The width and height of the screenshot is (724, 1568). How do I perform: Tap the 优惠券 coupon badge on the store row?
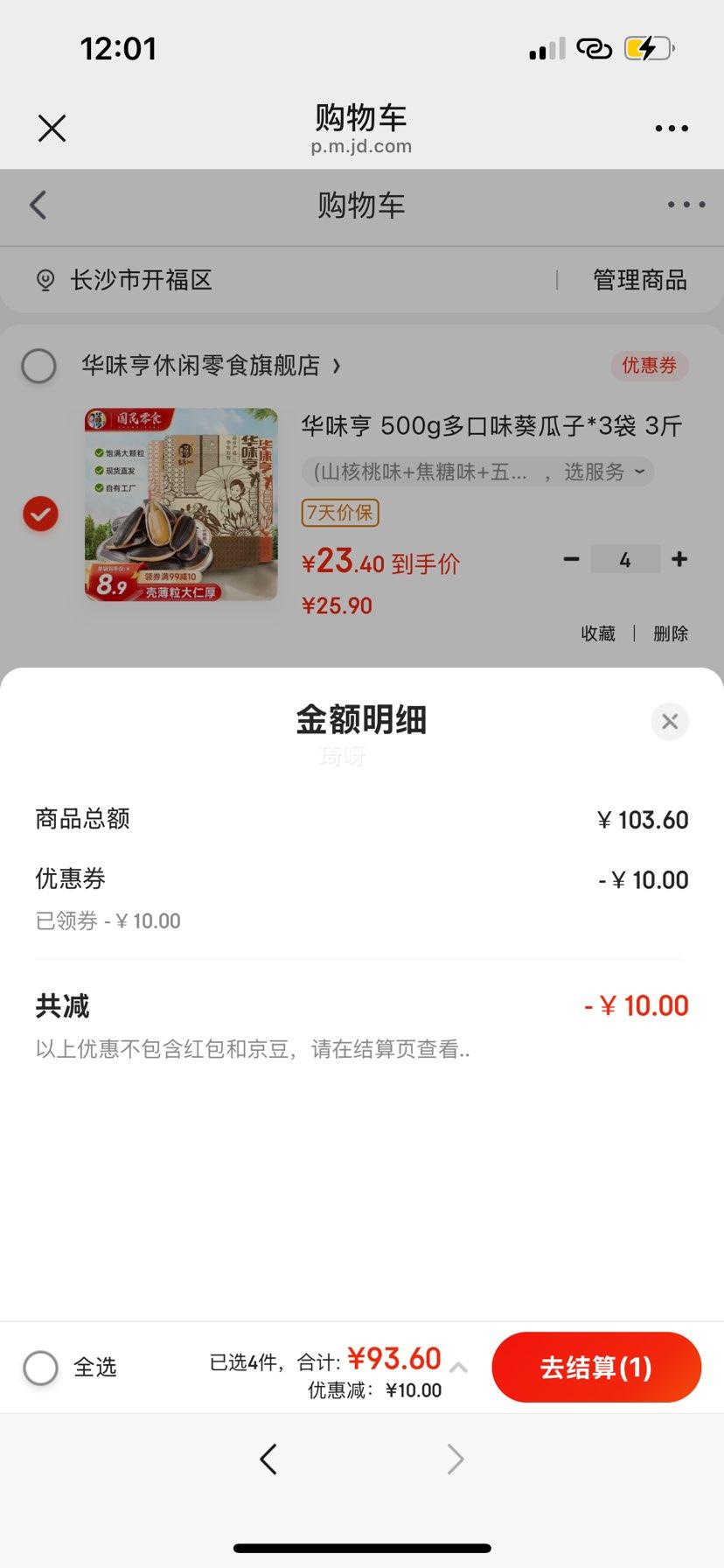(649, 366)
